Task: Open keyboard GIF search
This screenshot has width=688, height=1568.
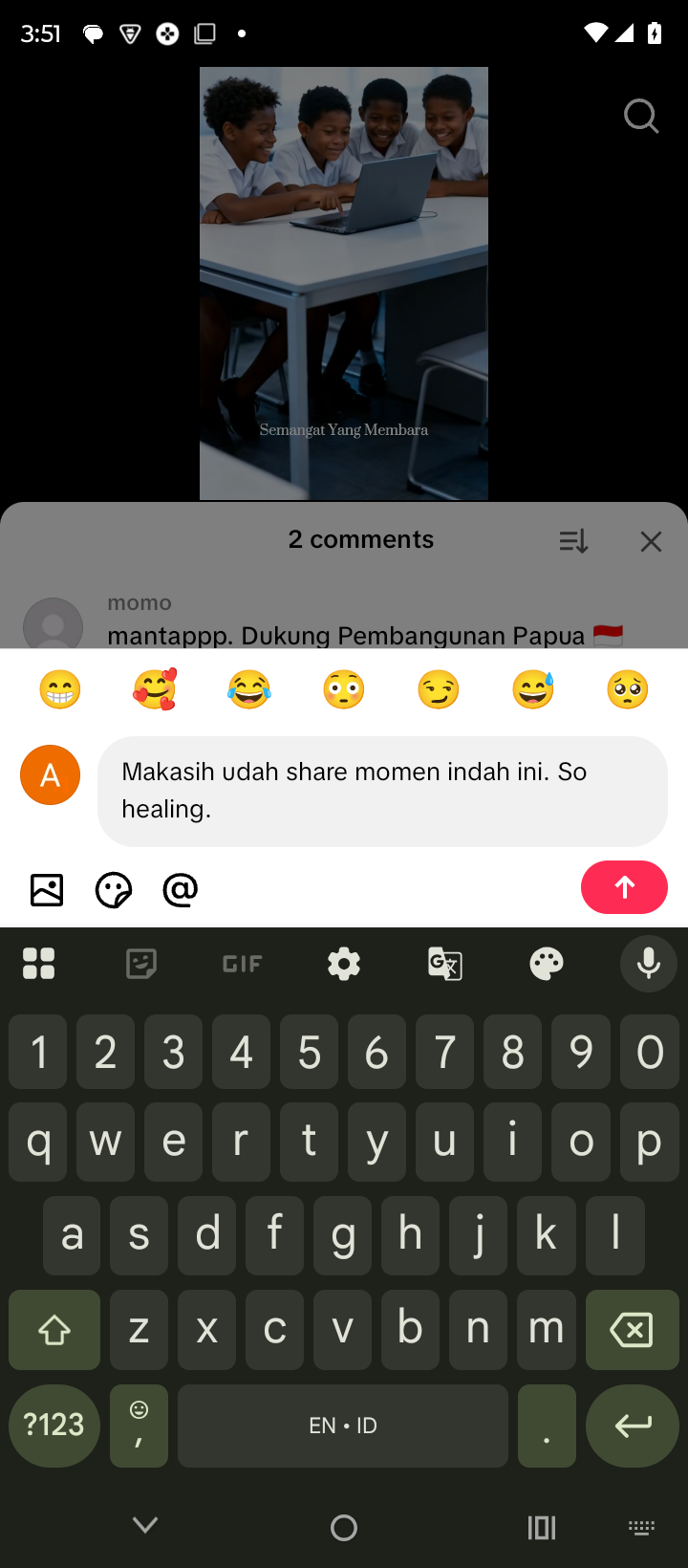Action: pos(242,964)
